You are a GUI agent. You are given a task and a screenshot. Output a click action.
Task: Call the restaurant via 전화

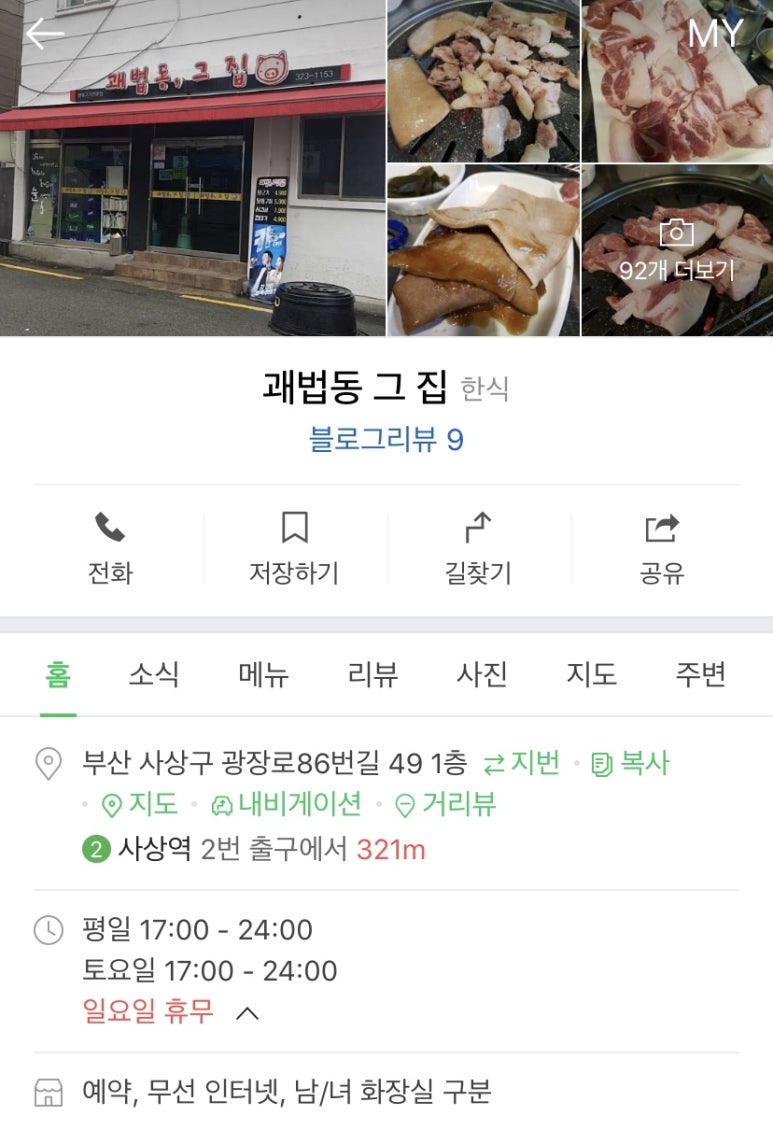pos(110,548)
